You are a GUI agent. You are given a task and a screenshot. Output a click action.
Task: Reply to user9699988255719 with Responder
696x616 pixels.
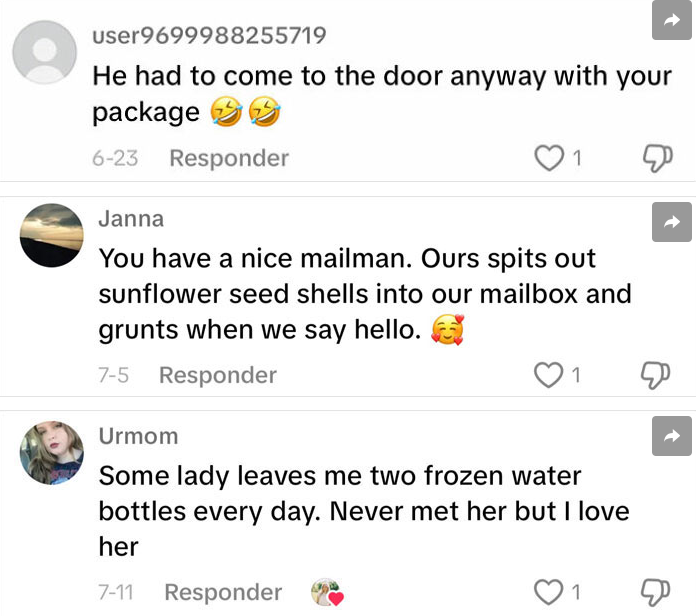228,158
